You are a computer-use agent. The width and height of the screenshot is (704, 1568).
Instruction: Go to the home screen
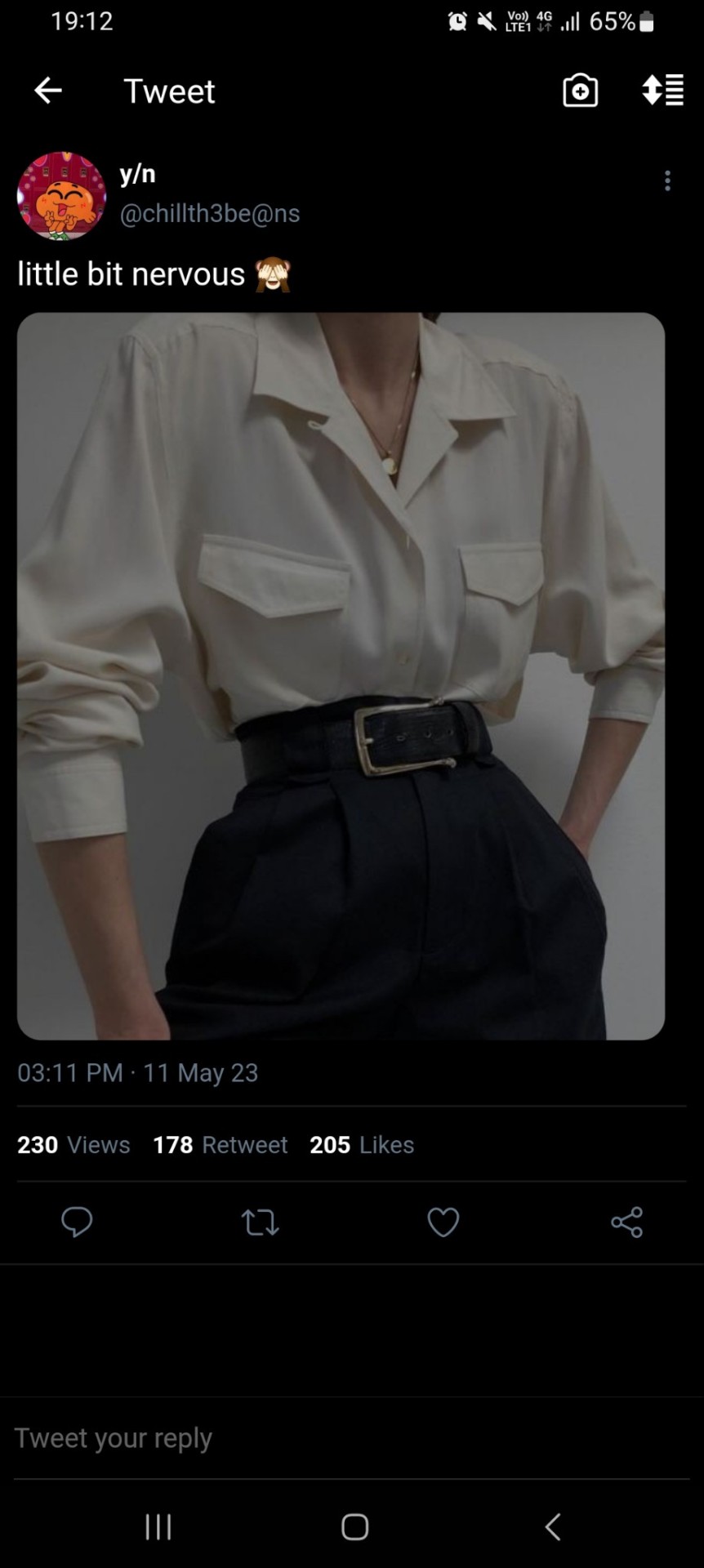coord(354,1526)
